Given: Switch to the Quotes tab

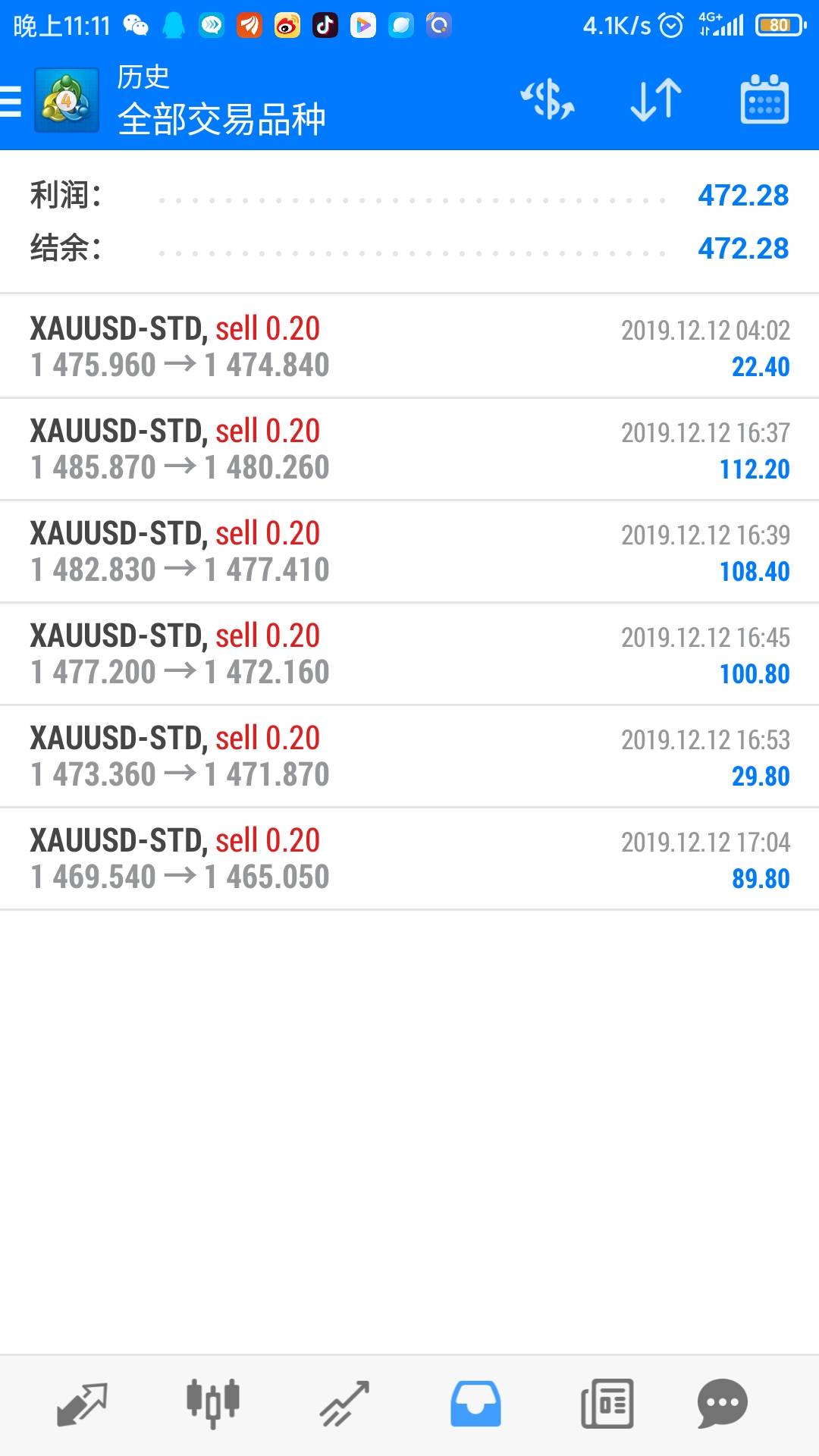Looking at the screenshot, I should pyautogui.click(x=82, y=1404).
